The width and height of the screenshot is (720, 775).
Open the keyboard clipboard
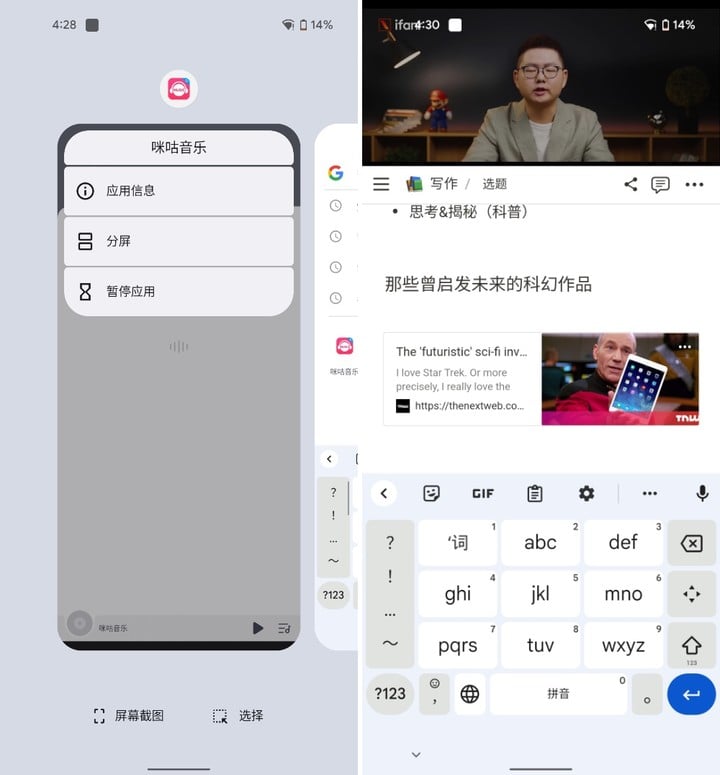point(535,493)
